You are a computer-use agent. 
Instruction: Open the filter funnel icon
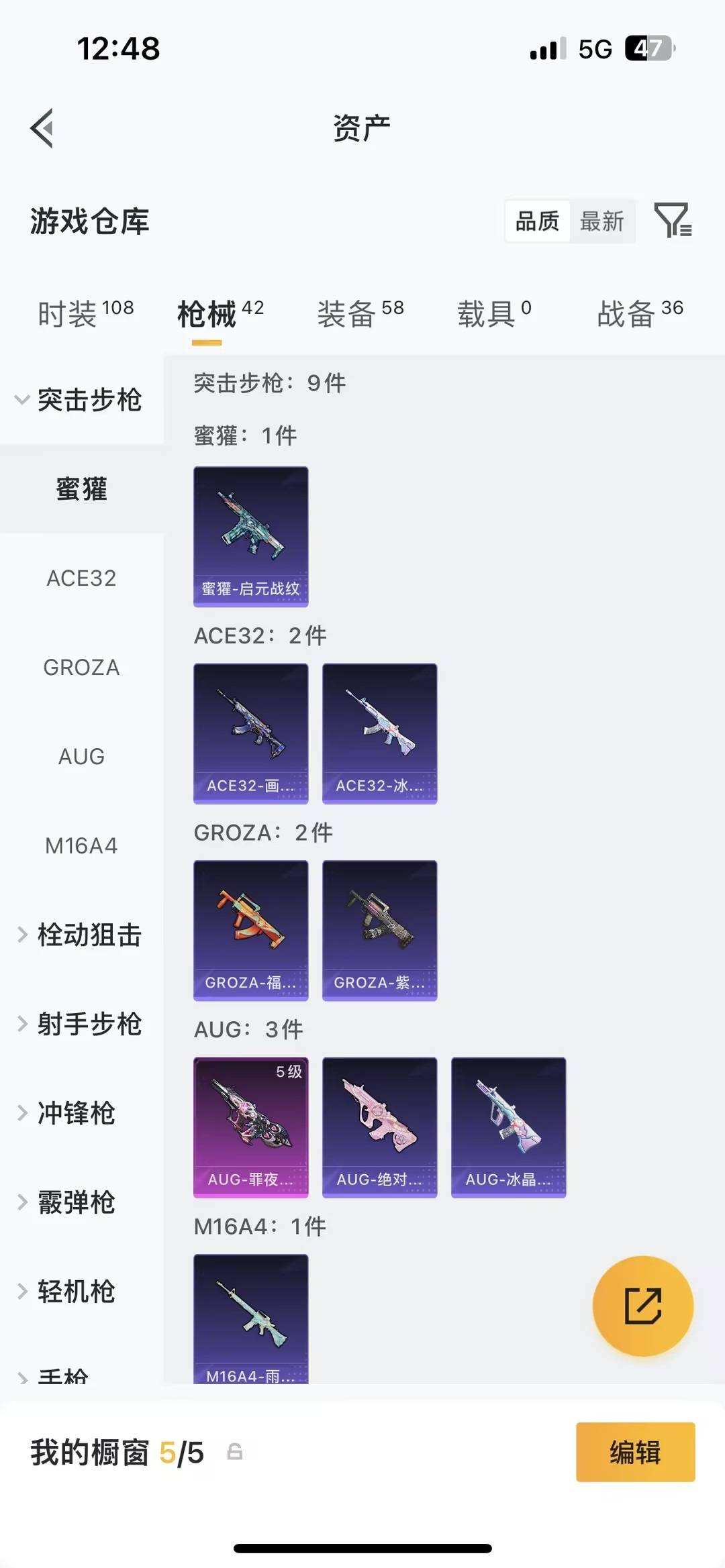pos(673,220)
